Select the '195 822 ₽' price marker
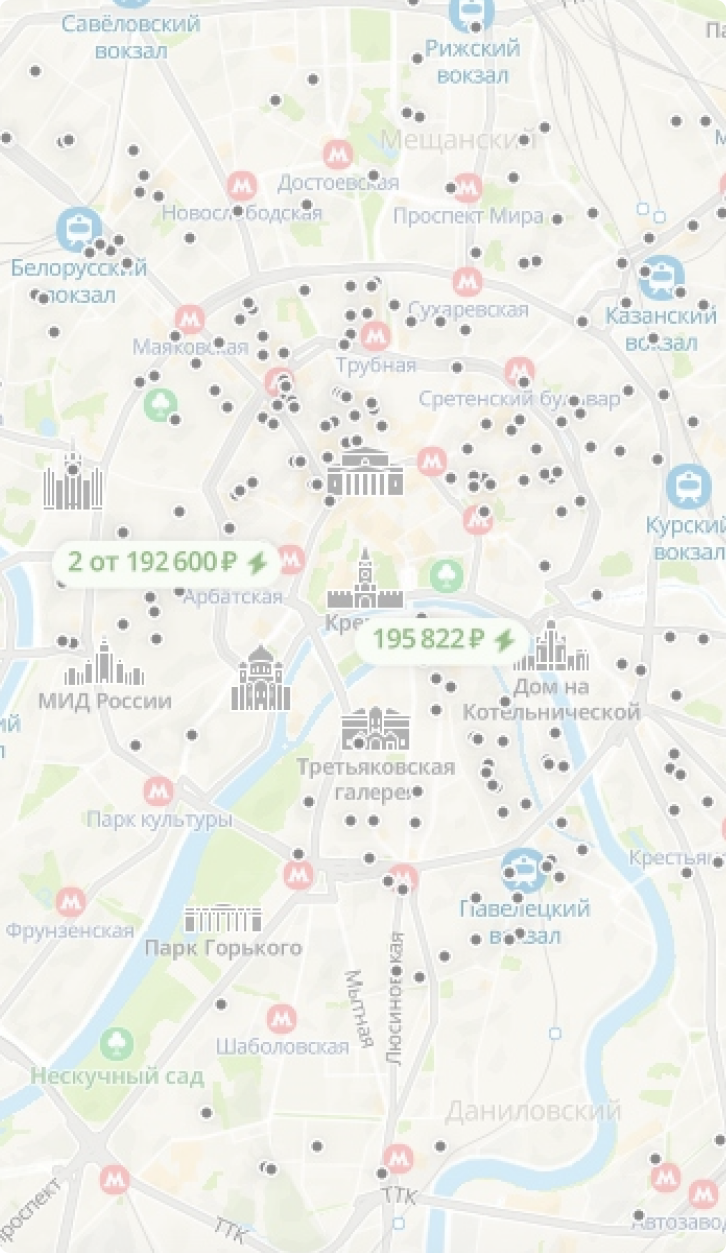This screenshot has width=726, height=1253. click(x=443, y=639)
